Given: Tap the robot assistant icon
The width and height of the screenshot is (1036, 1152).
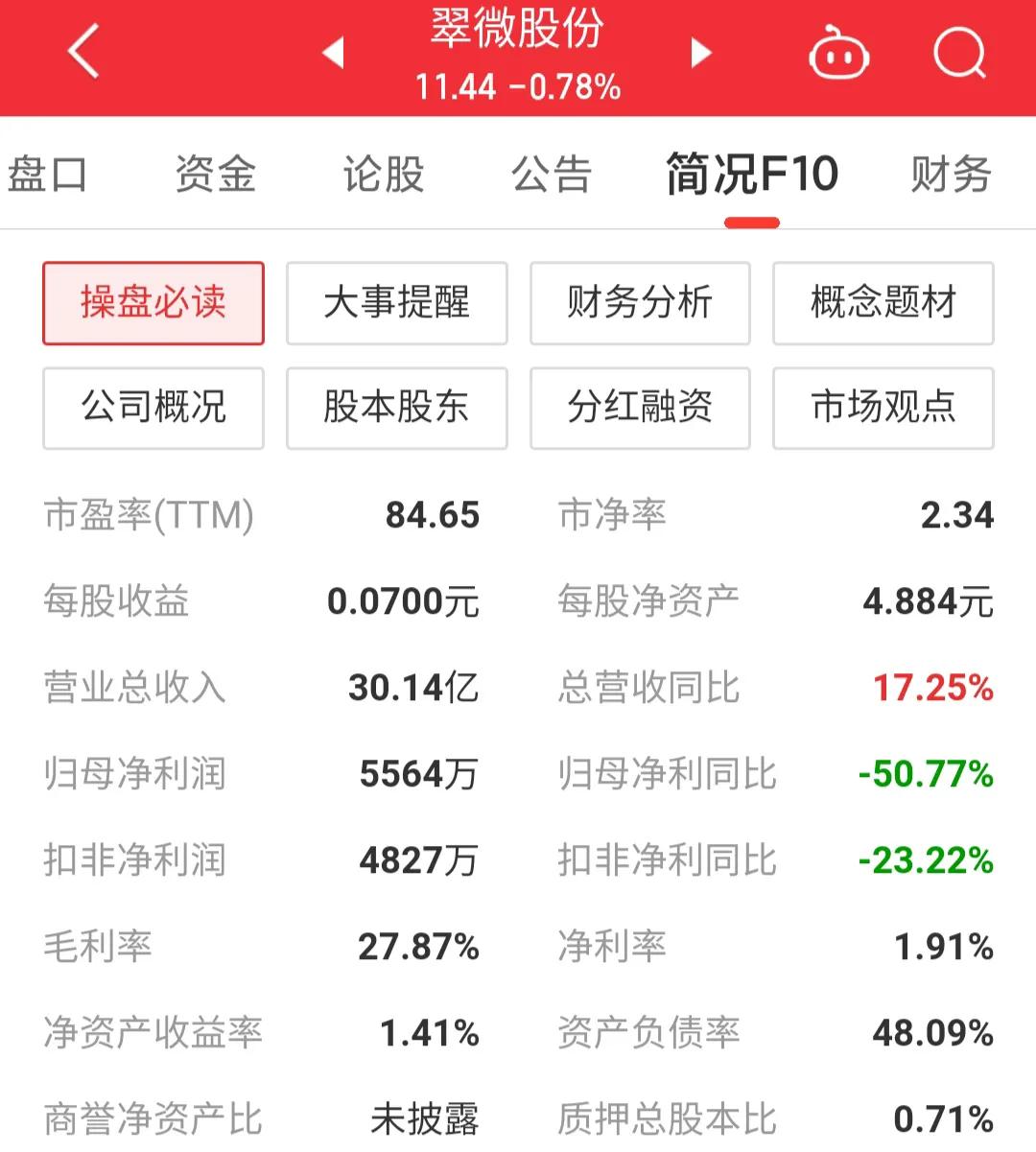Looking at the screenshot, I should tap(838, 55).
